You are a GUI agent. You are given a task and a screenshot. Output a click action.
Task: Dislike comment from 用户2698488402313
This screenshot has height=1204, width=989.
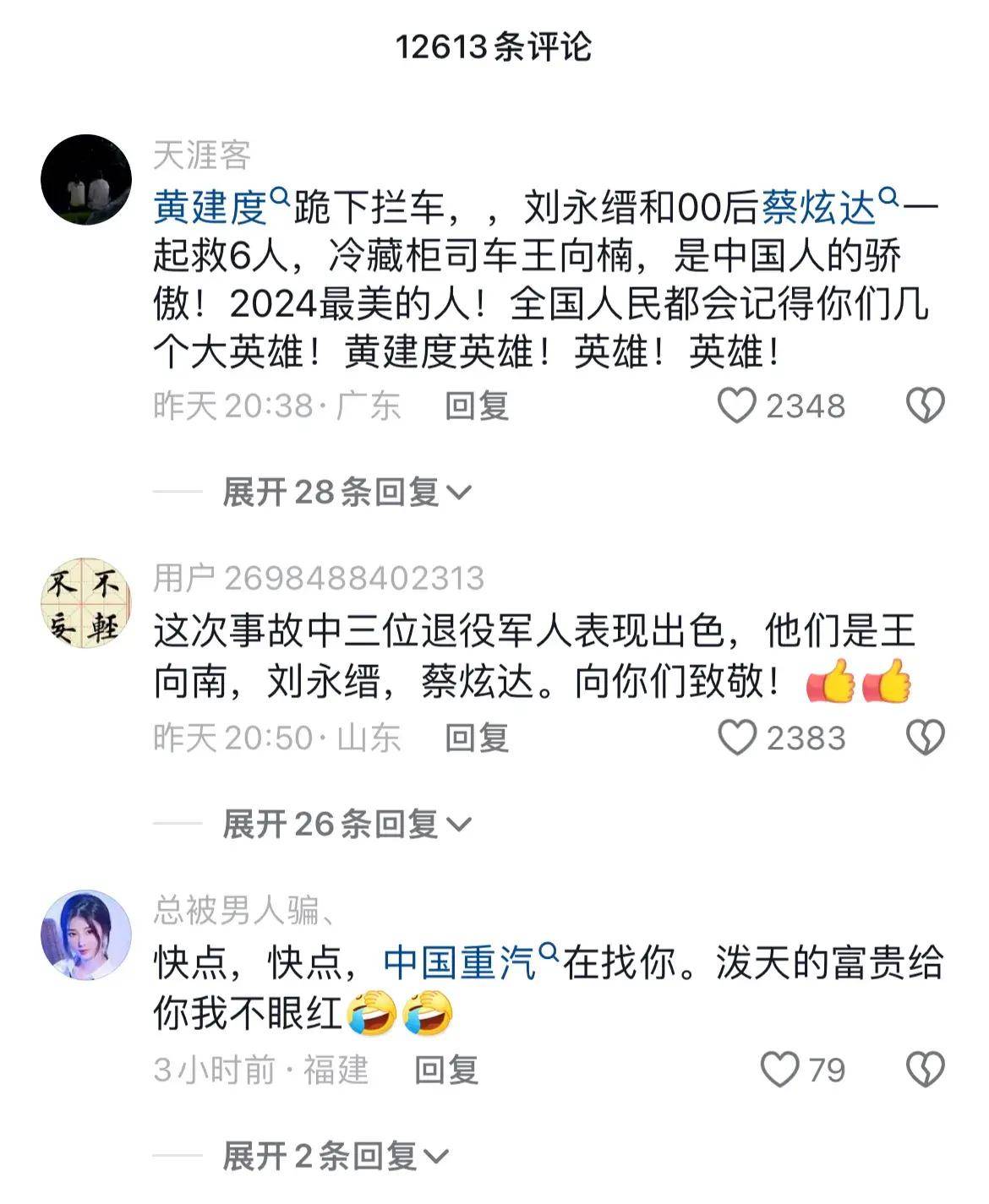pos(925,738)
